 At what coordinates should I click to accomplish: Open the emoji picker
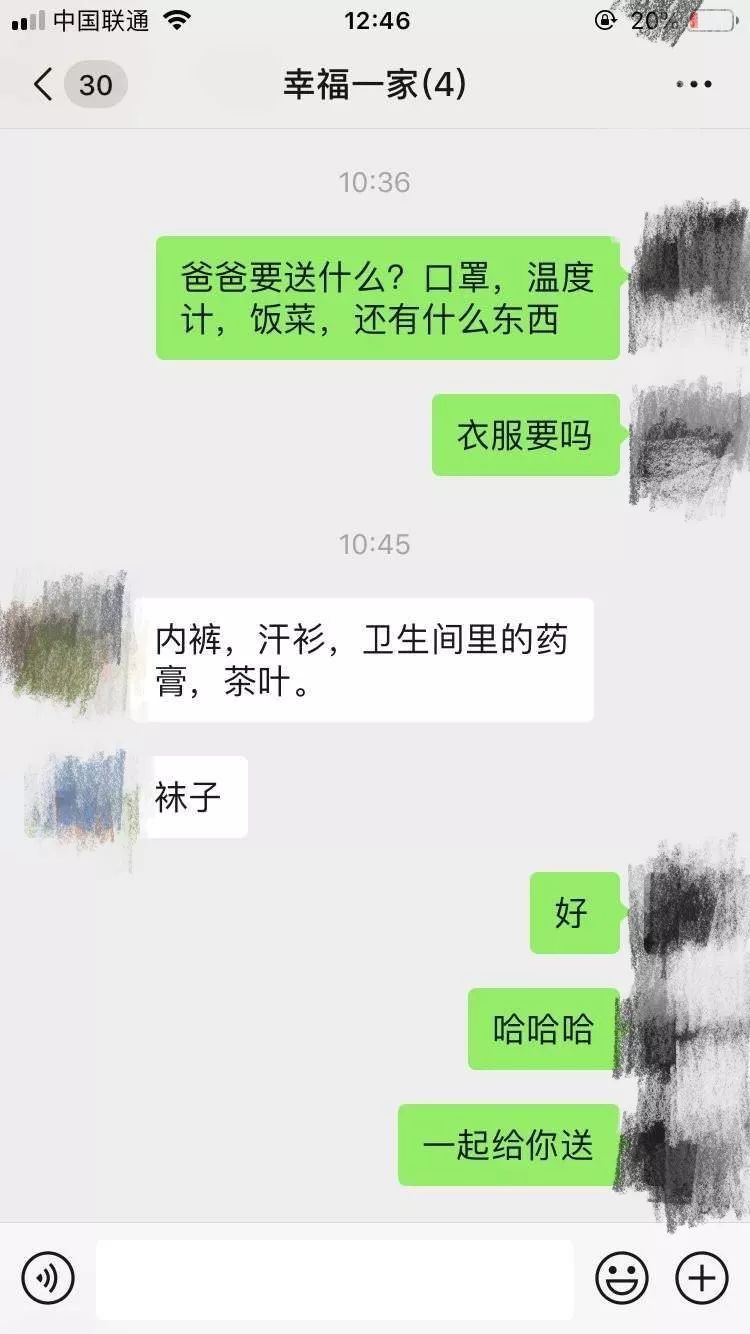click(622, 1278)
